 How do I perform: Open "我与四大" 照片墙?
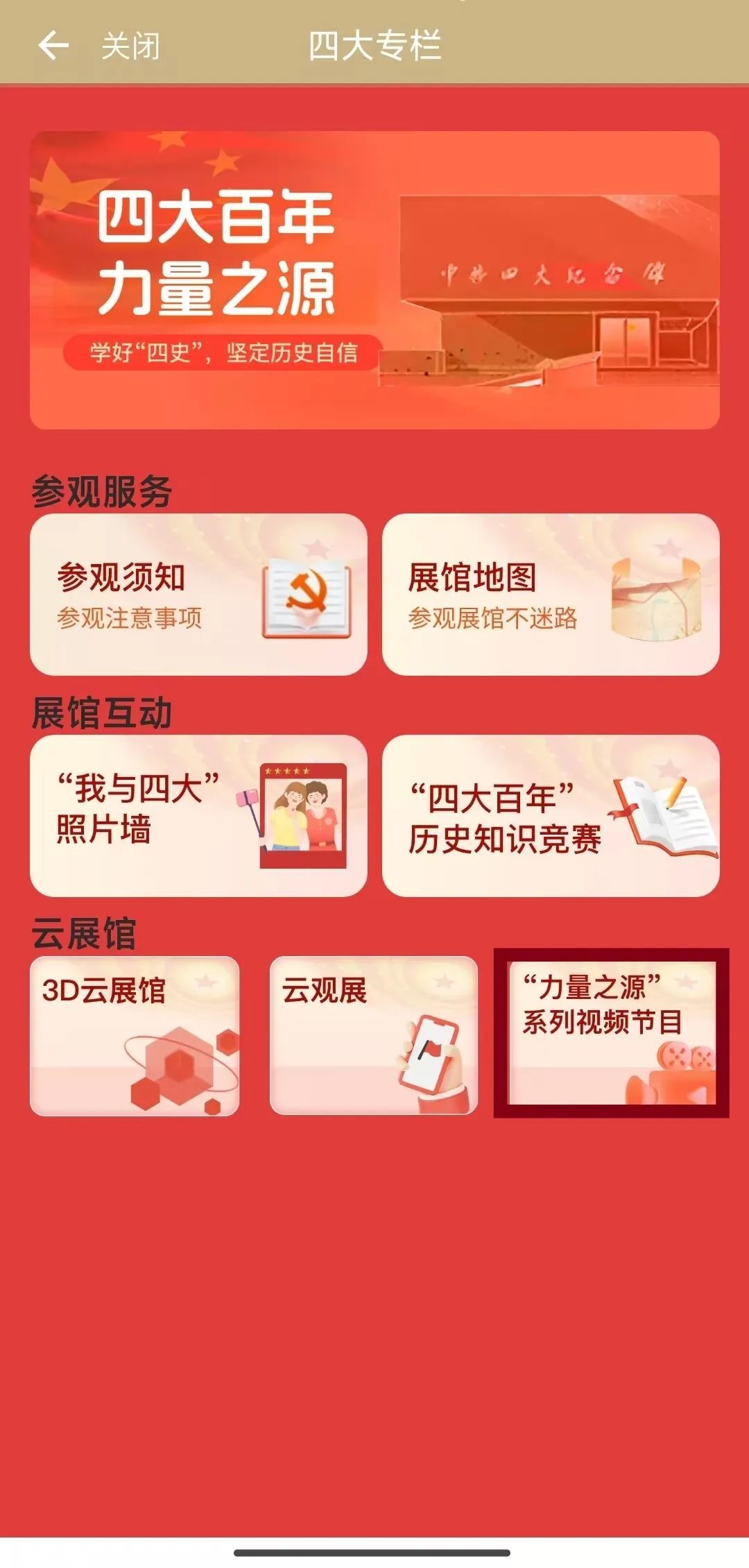[198, 816]
